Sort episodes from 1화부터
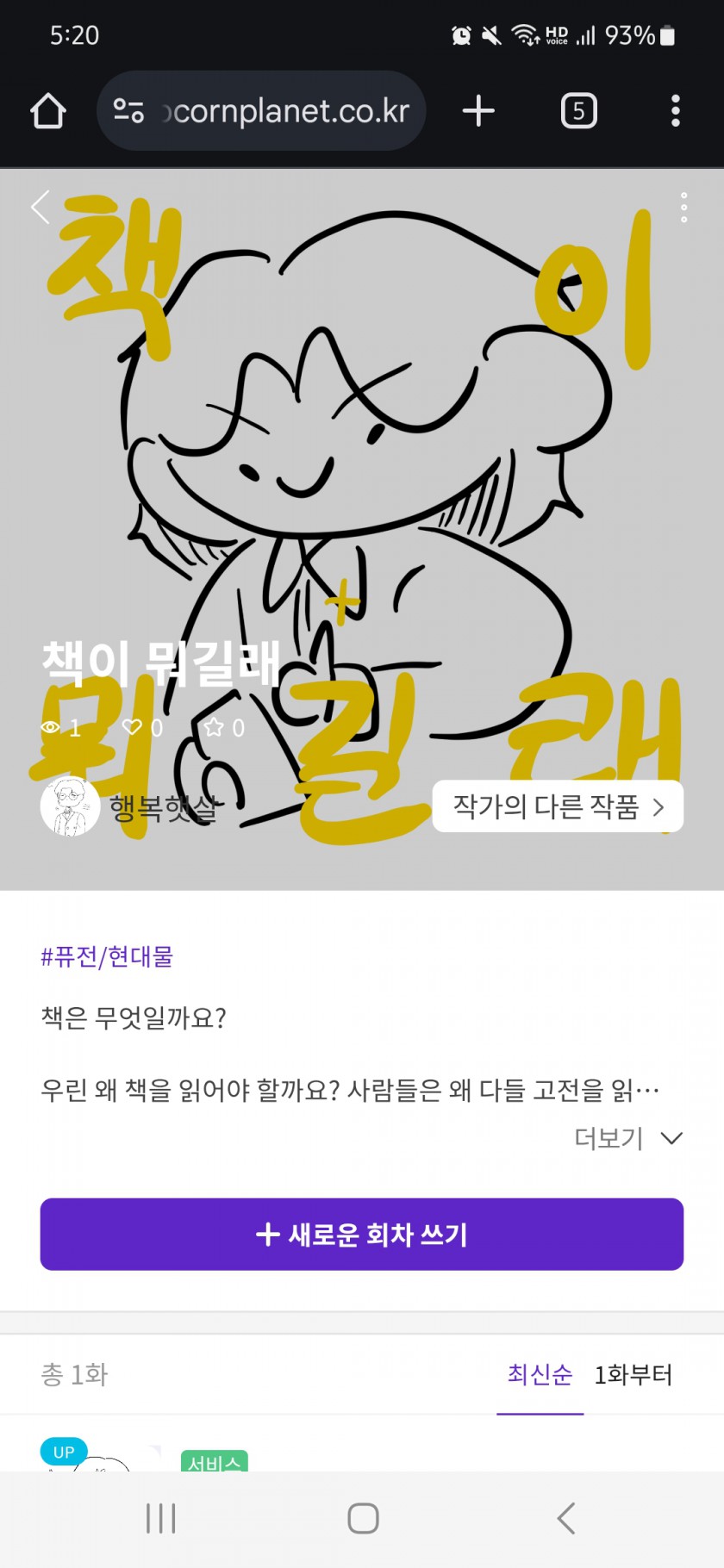The height and width of the screenshot is (1568, 724). 633,1374
